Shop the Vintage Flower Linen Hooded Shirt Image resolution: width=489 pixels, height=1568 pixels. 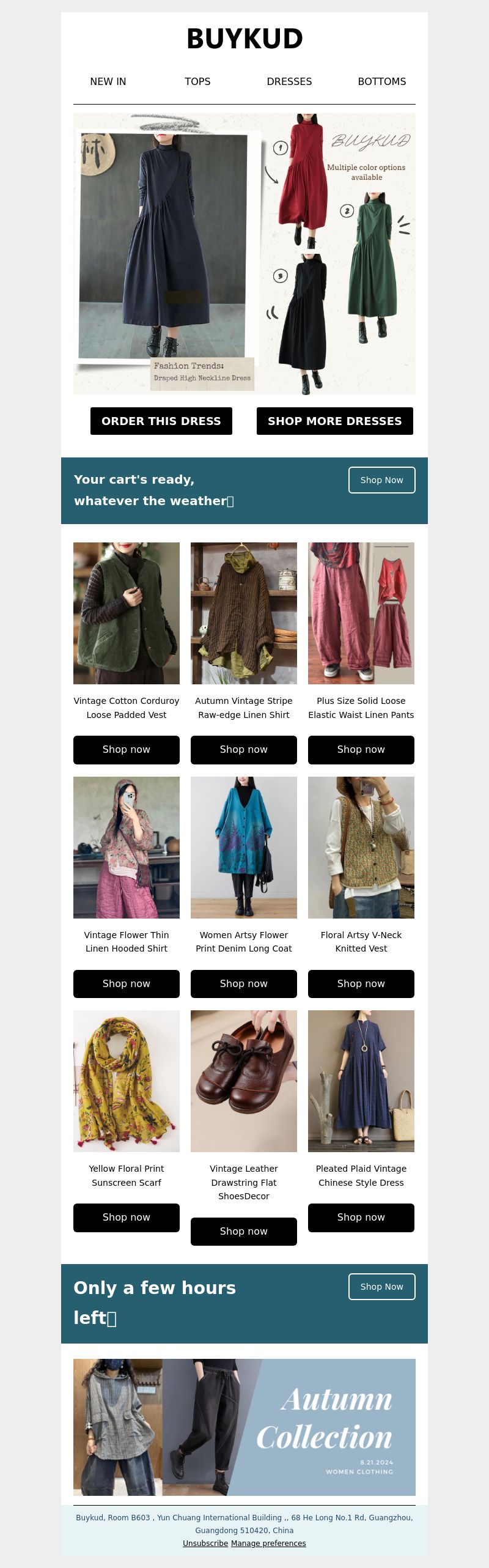click(x=127, y=983)
